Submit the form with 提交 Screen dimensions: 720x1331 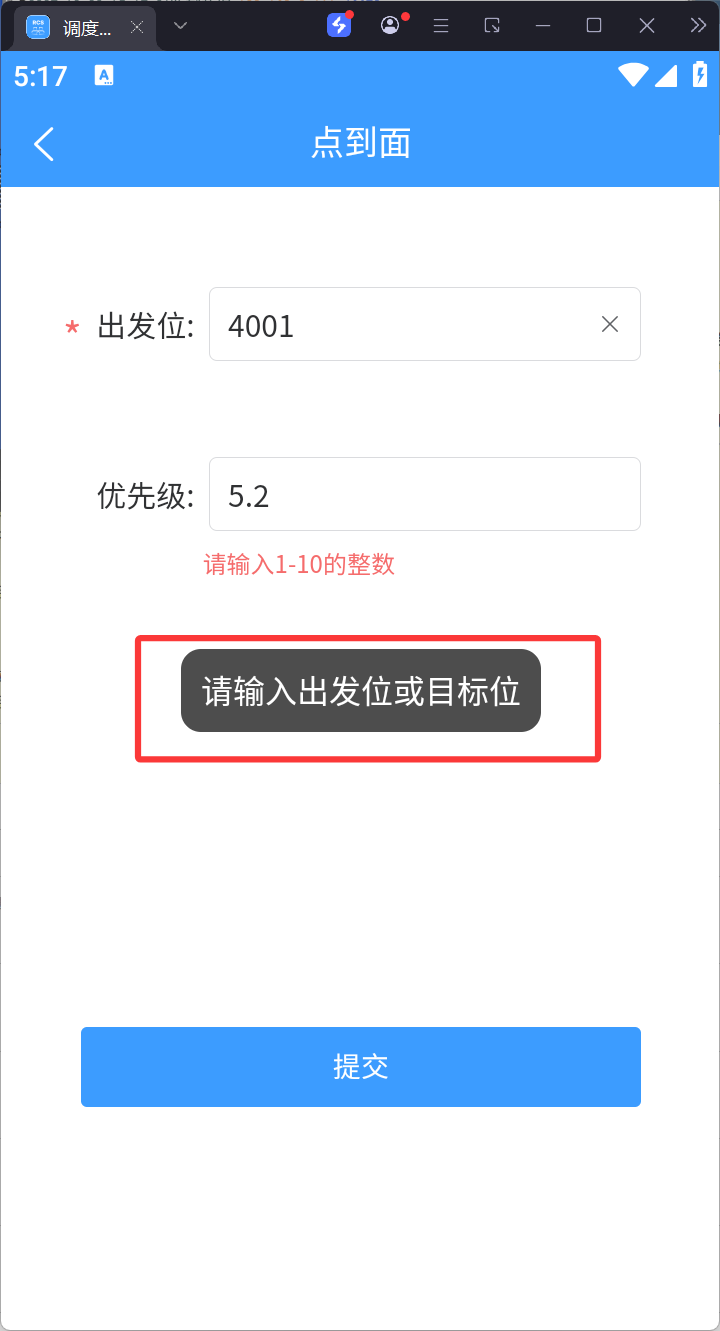point(360,1066)
